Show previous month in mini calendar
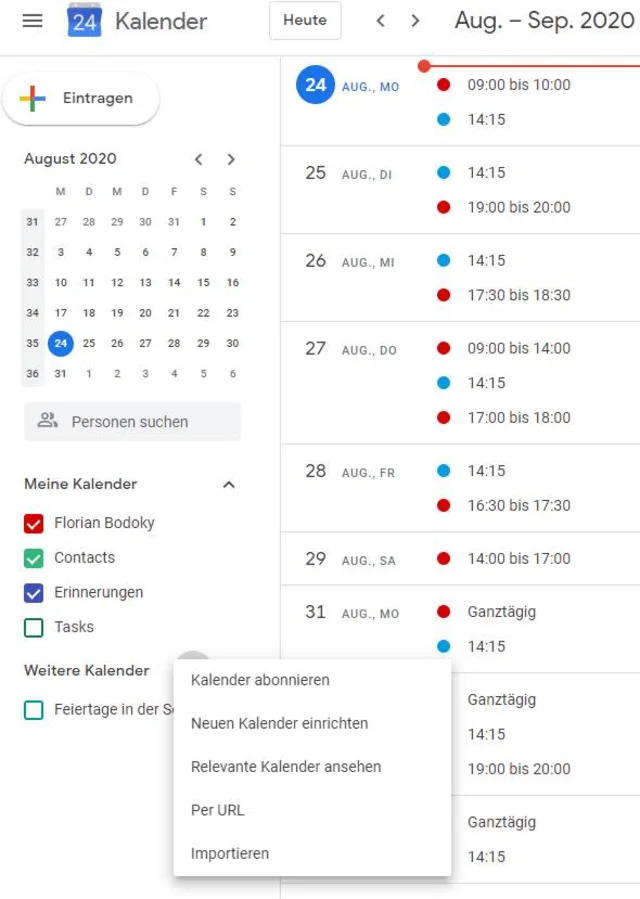This screenshot has width=640, height=899. 199,159
